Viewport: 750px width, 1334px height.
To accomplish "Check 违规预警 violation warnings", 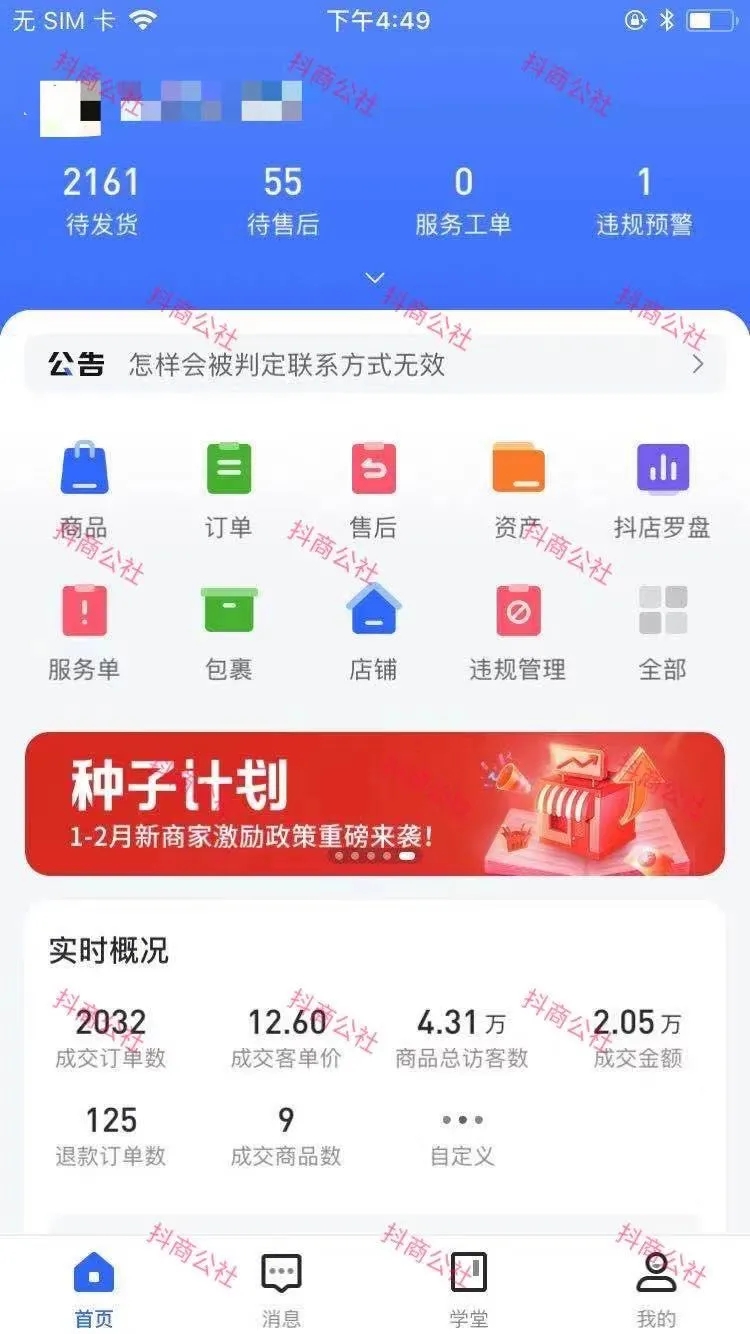I will (x=644, y=200).
